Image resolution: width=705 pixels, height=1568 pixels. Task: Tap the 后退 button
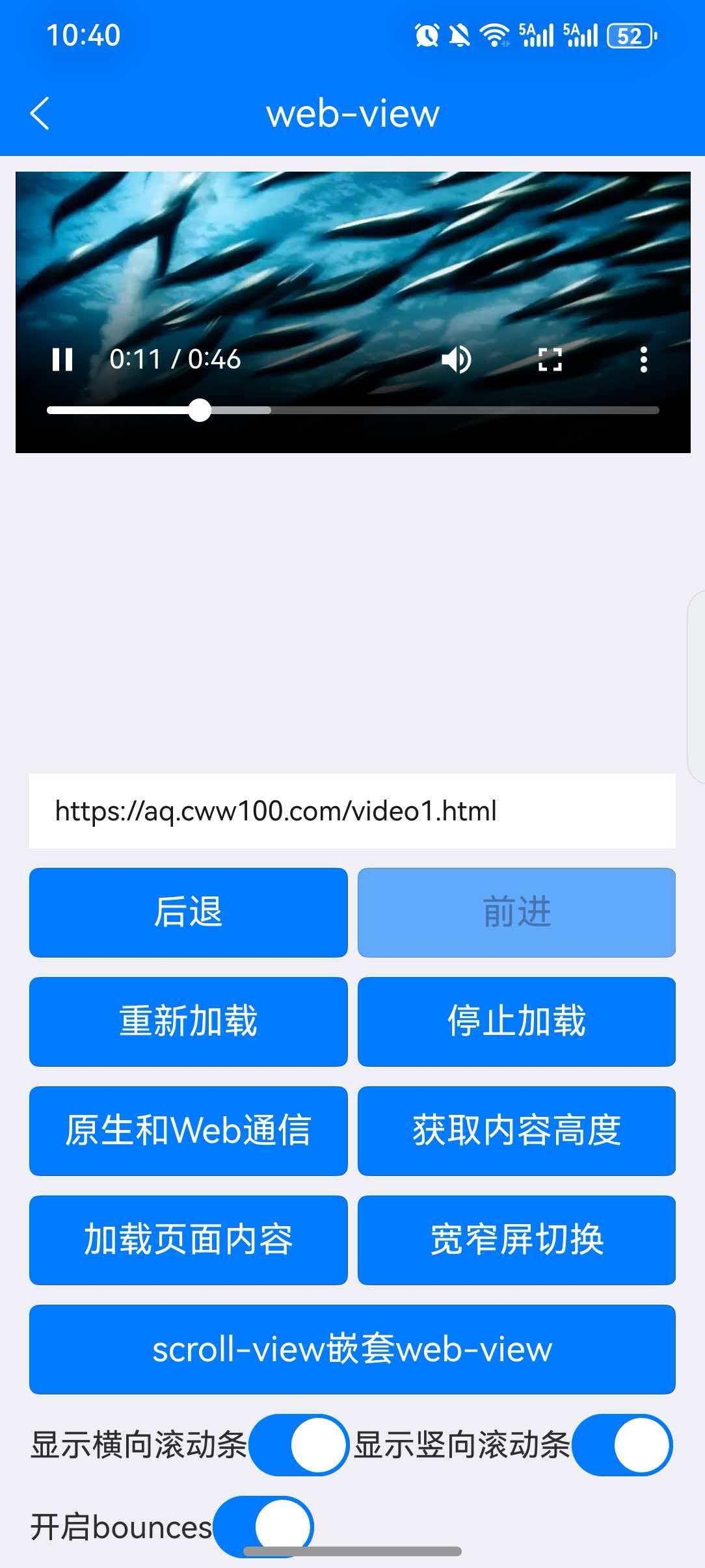pos(189,912)
